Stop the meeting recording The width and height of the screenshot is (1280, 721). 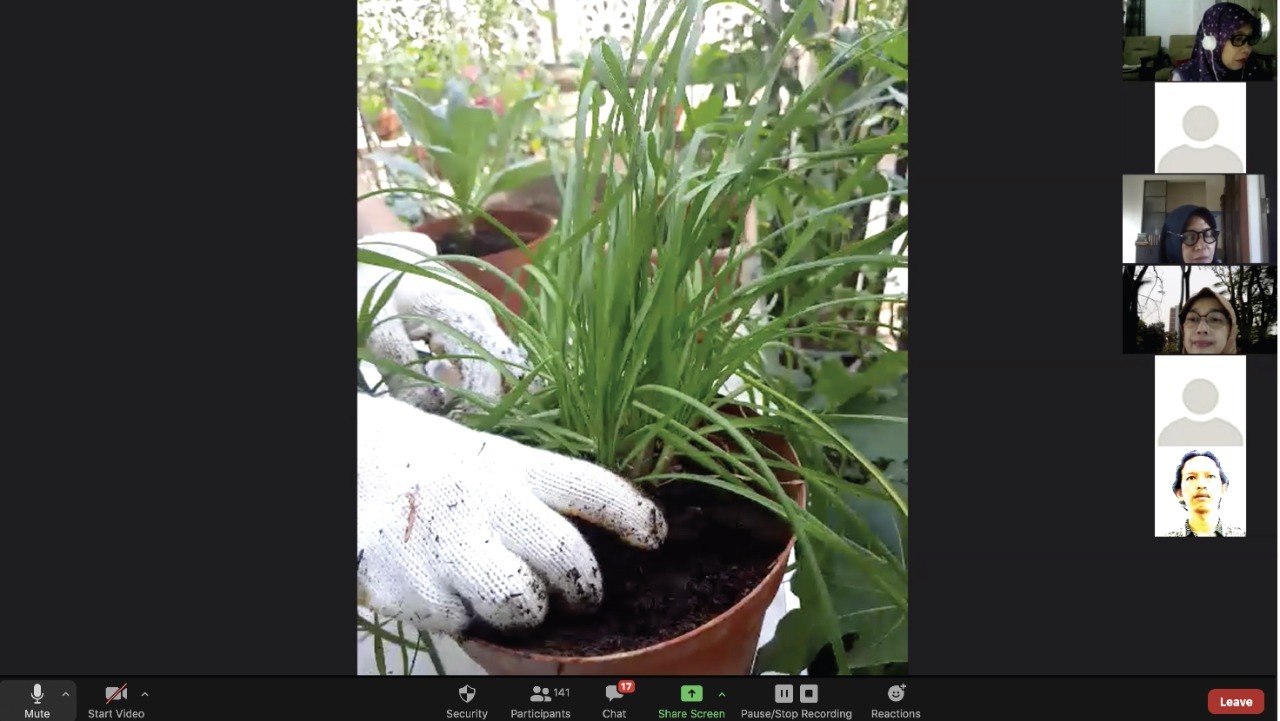point(809,693)
